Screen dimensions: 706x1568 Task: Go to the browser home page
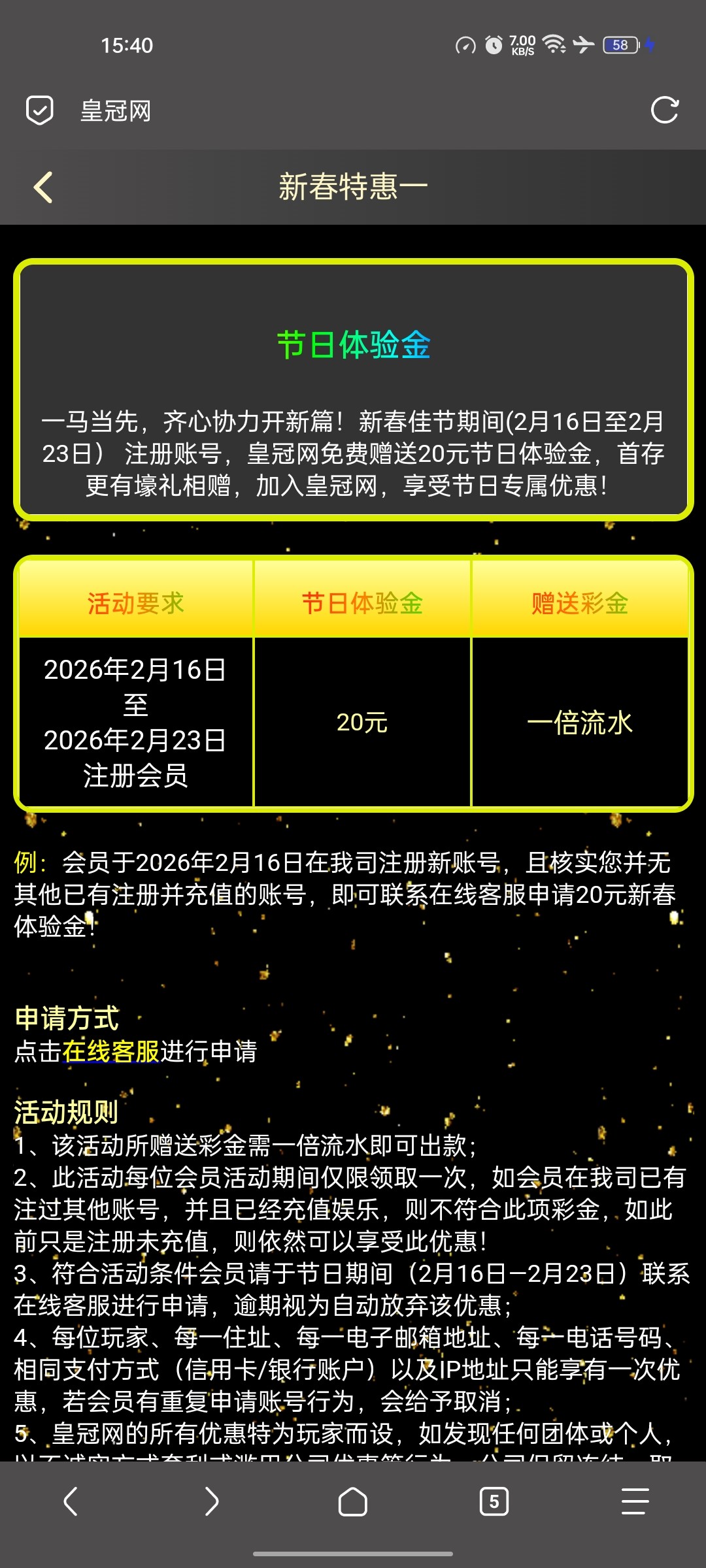(x=352, y=1501)
